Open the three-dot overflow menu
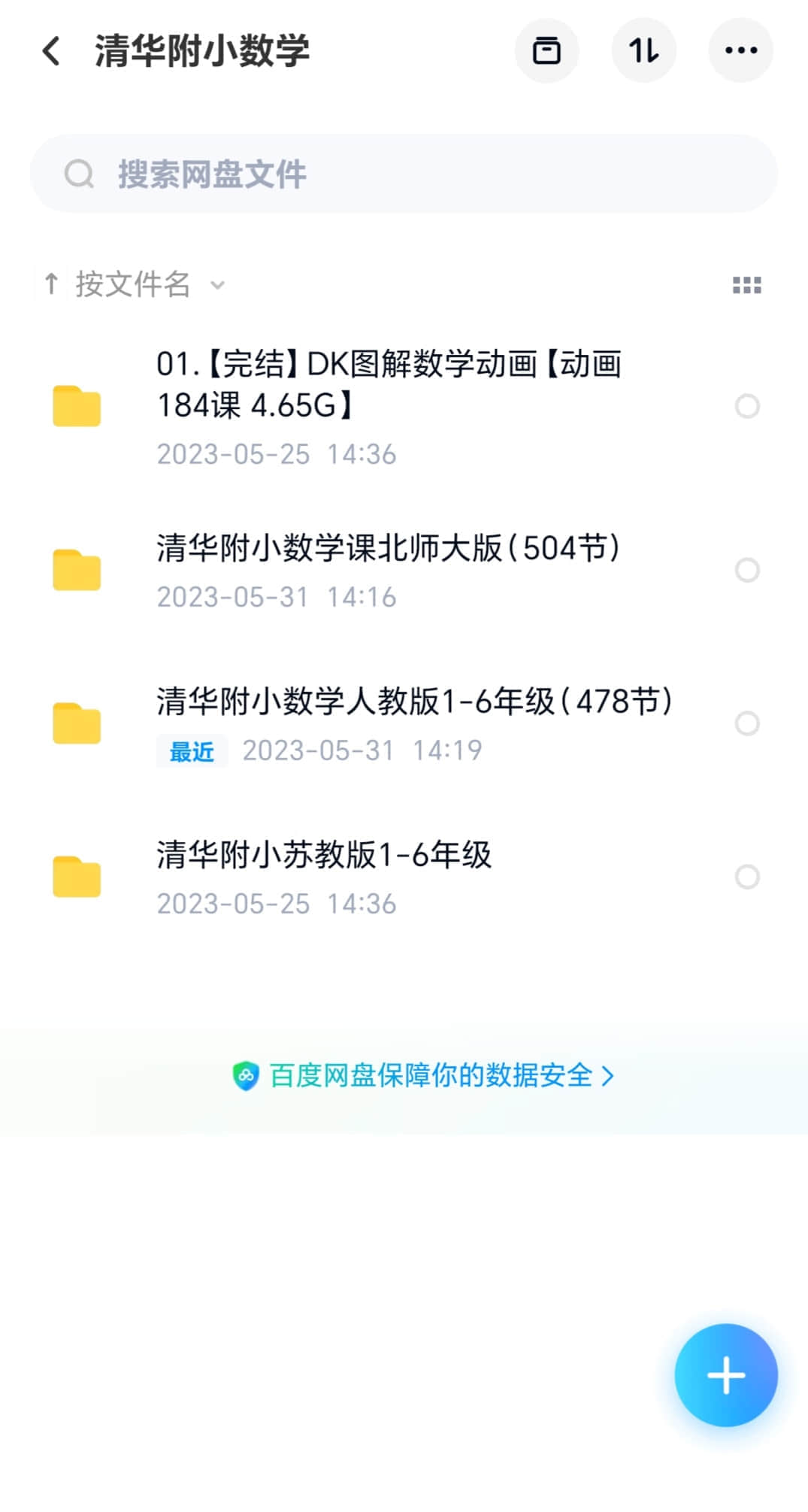Image resolution: width=808 pixels, height=1512 pixels. [x=741, y=50]
